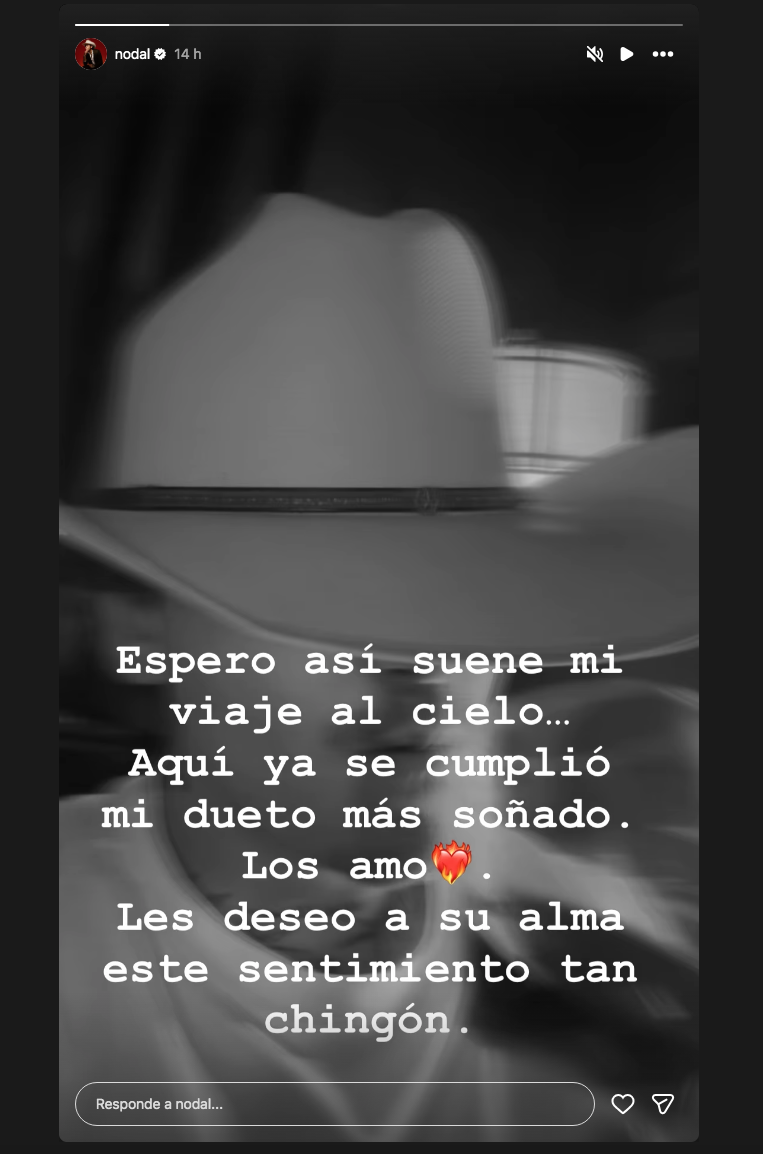Tap the Responde a nodal reply field
Image resolution: width=763 pixels, height=1154 pixels.
coord(334,1104)
